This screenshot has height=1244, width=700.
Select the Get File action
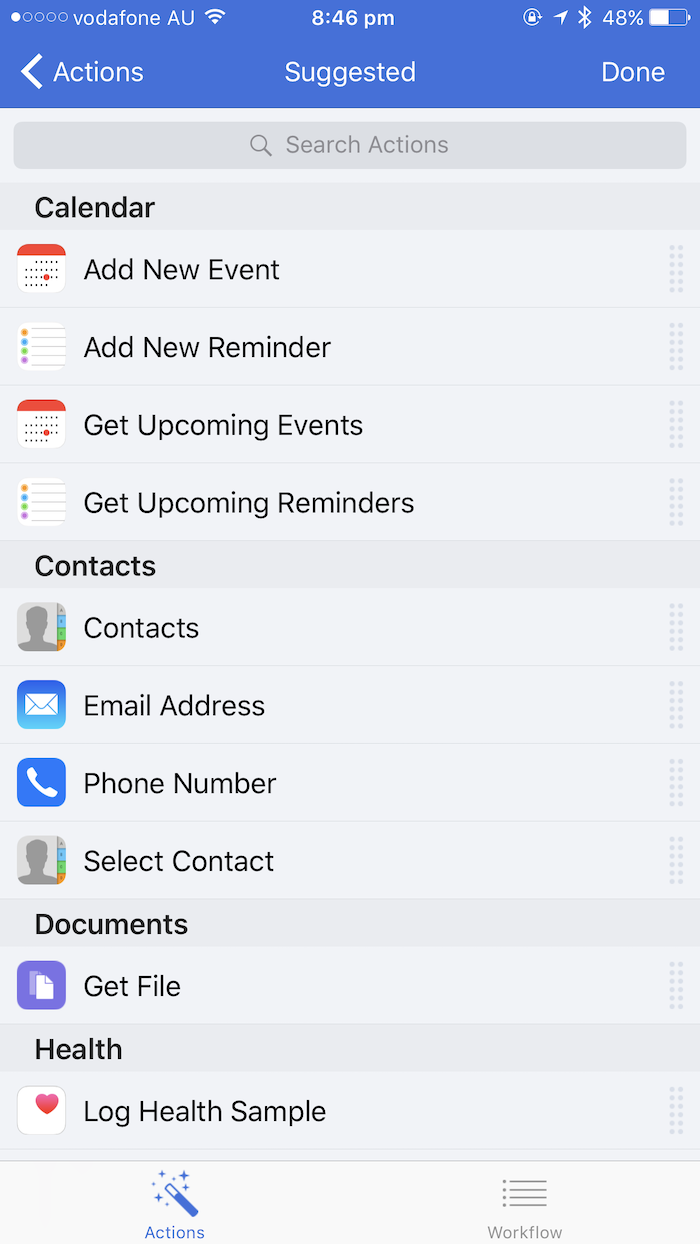coord(132,987)
